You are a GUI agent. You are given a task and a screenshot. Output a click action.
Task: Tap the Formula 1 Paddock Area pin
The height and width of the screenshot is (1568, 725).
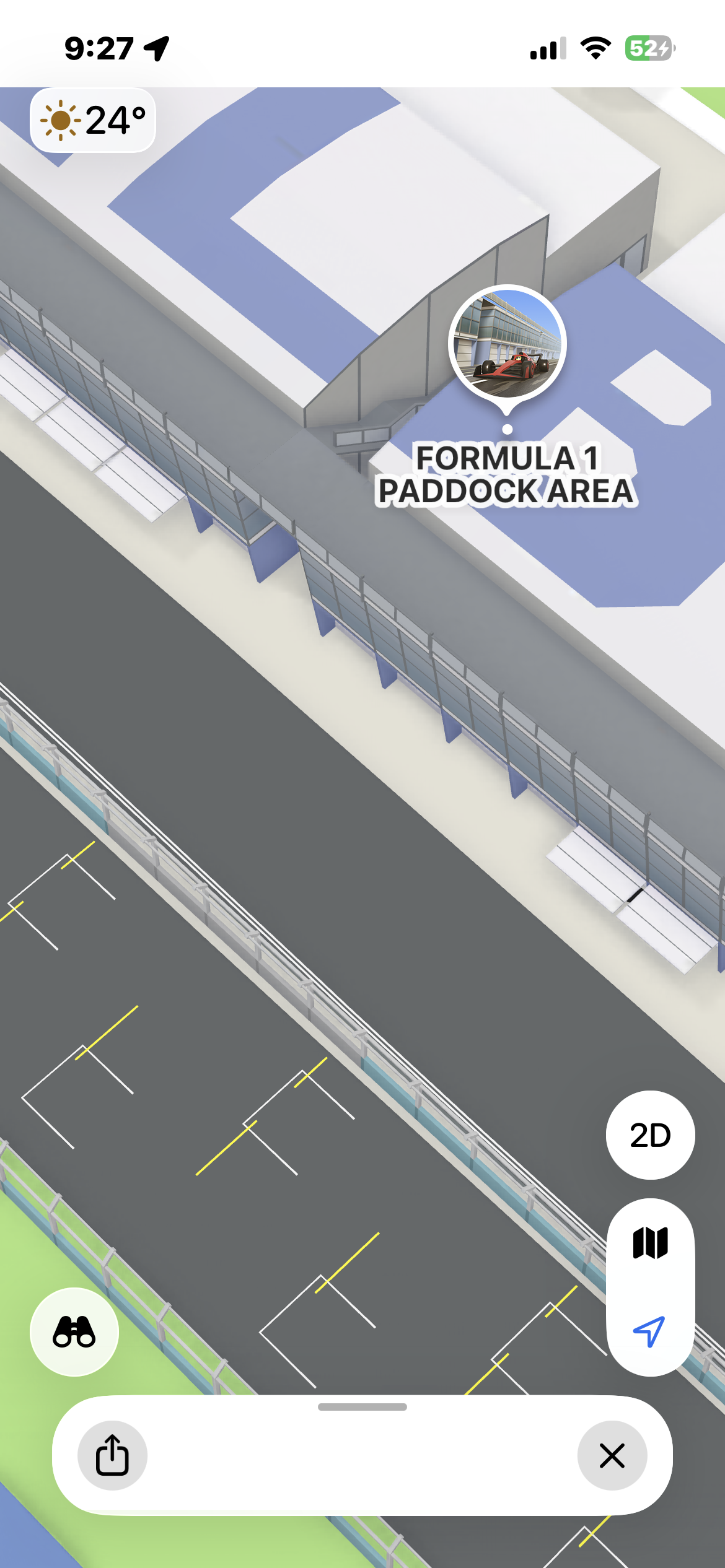pyautogui.click(x=507, y=344)
